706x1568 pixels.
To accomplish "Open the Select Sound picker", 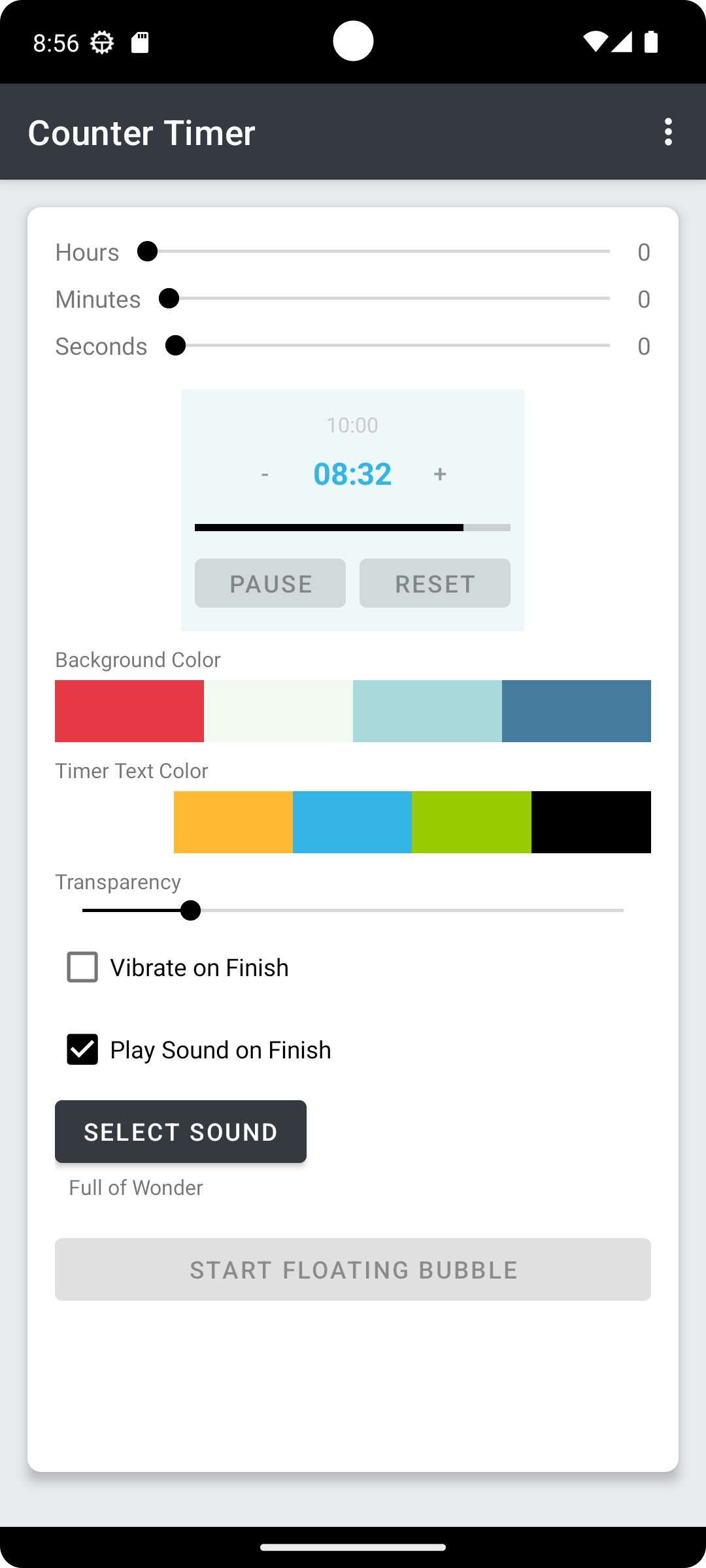I will pyautogui.click(x=180, y=1132).
